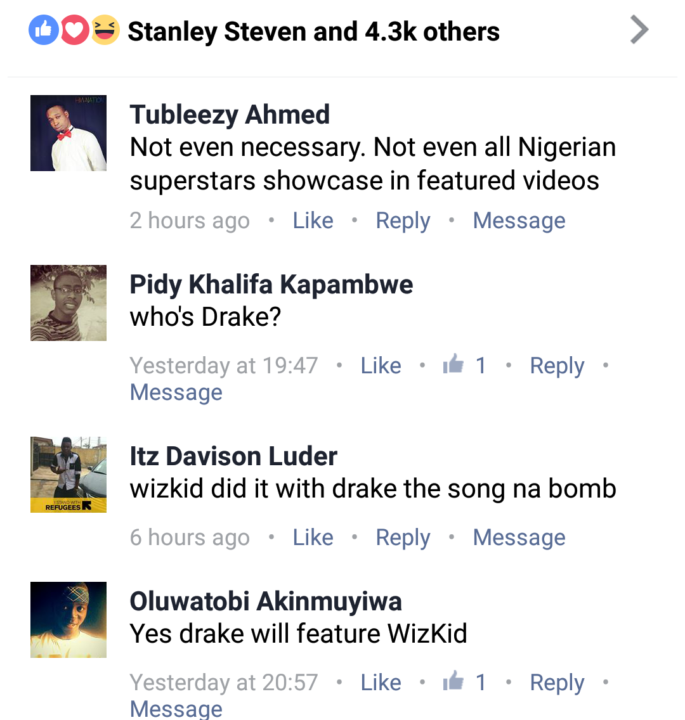Like Oluwatobi Akinmuyiwa's comment
Screen dimensions: 685x720
click(380, 683)
